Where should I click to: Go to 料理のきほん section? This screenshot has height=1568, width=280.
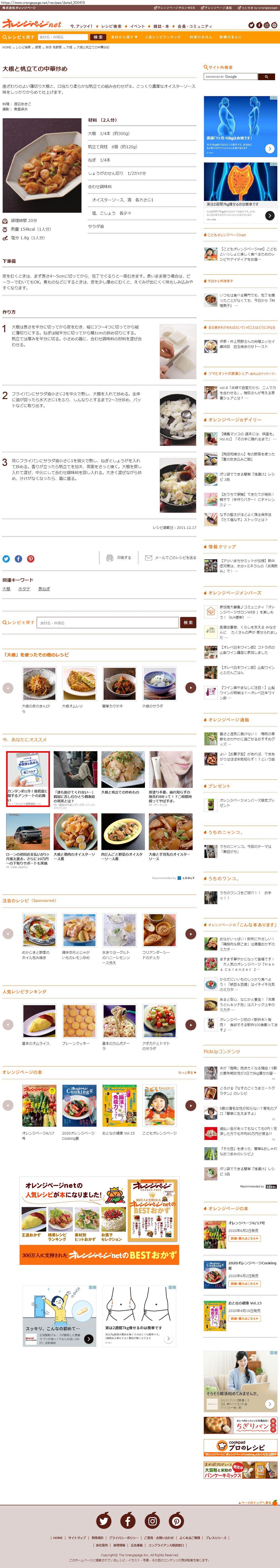pyautogui.click(x=201, y=37)
